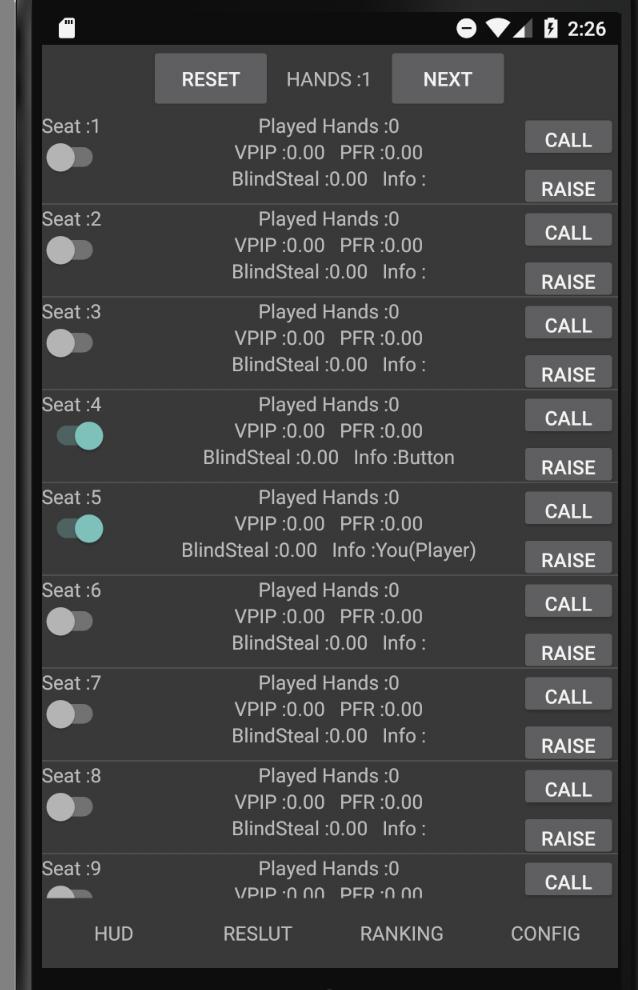Image resolution: width=638 pixels, height=990 pixels.
Task: Toggle the Seat 6 switch on
Action: [x=69, y=621]
